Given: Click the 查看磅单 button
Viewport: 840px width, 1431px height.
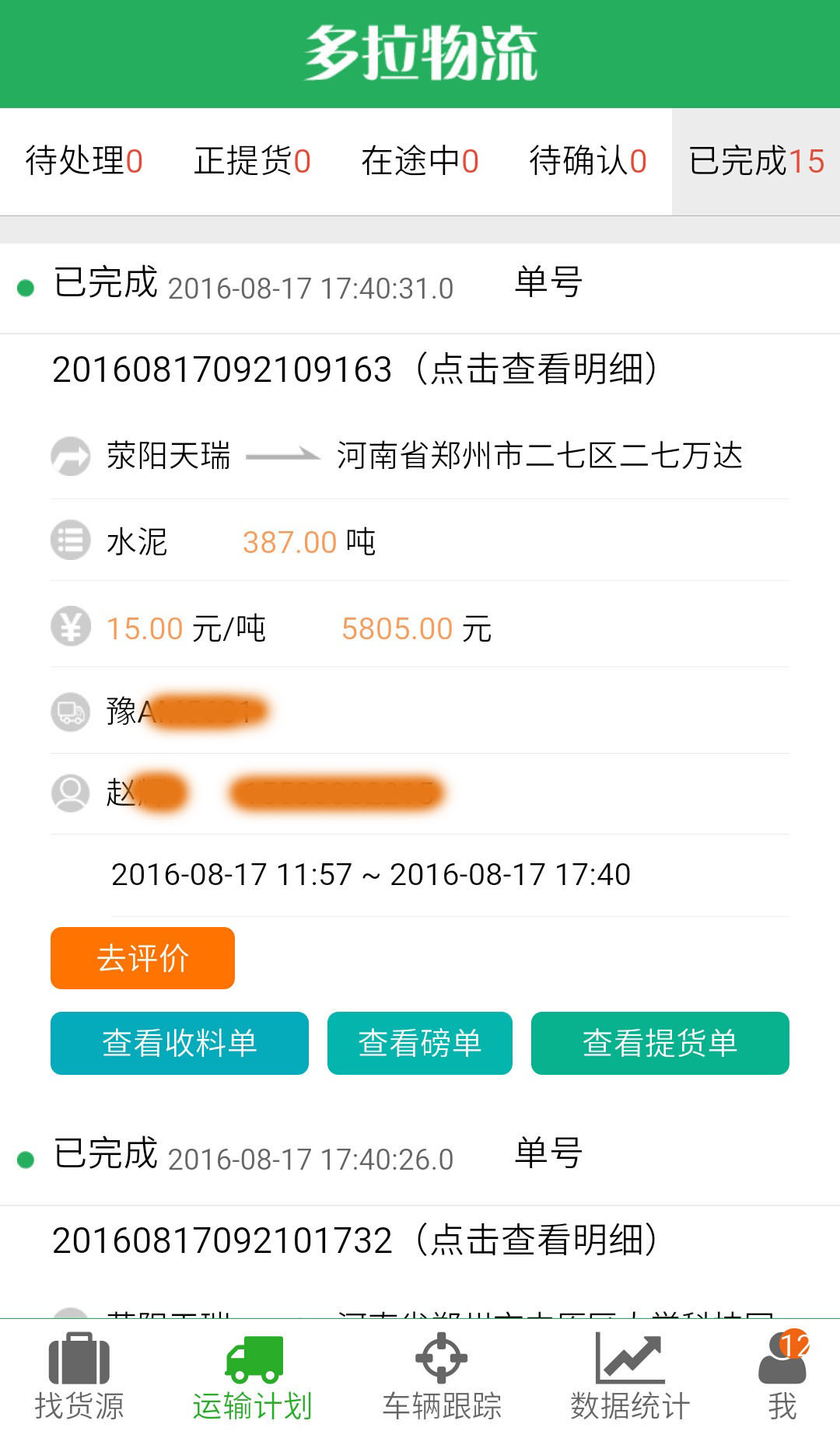Looking at the screenshot, I should [x=419, y=1044].
